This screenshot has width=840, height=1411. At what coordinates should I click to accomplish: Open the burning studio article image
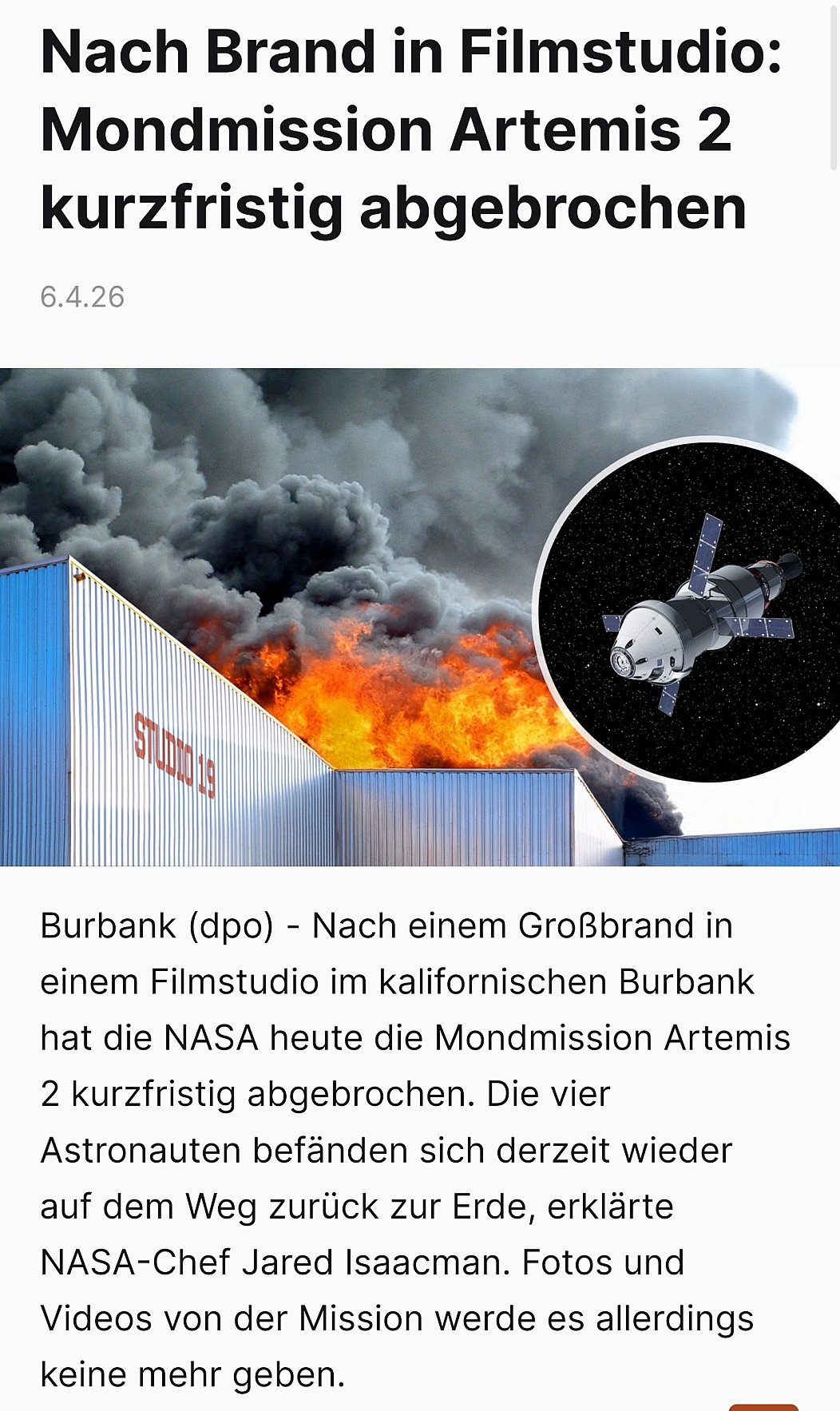[319, 639]
